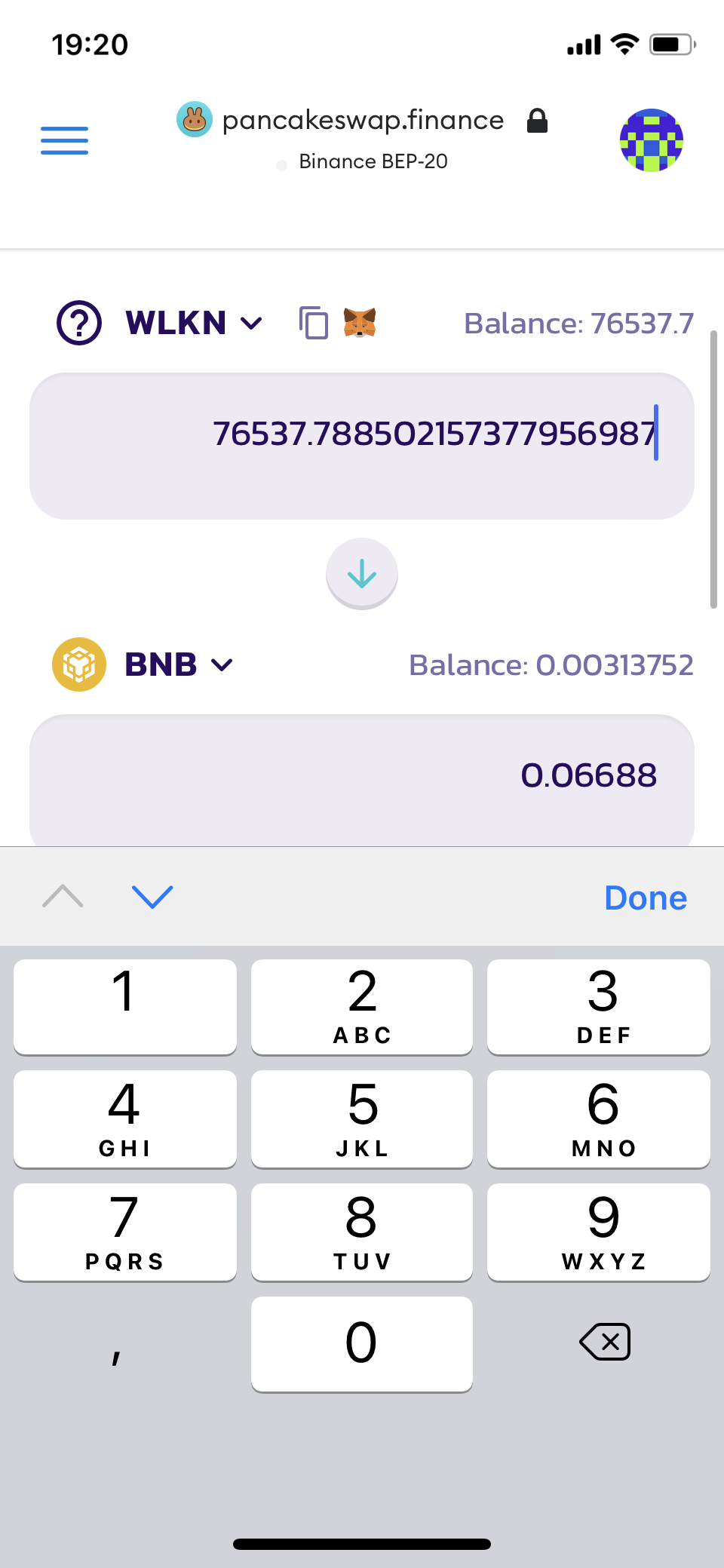
Task: Copy the WLKN token address
Action: [313, 323]
